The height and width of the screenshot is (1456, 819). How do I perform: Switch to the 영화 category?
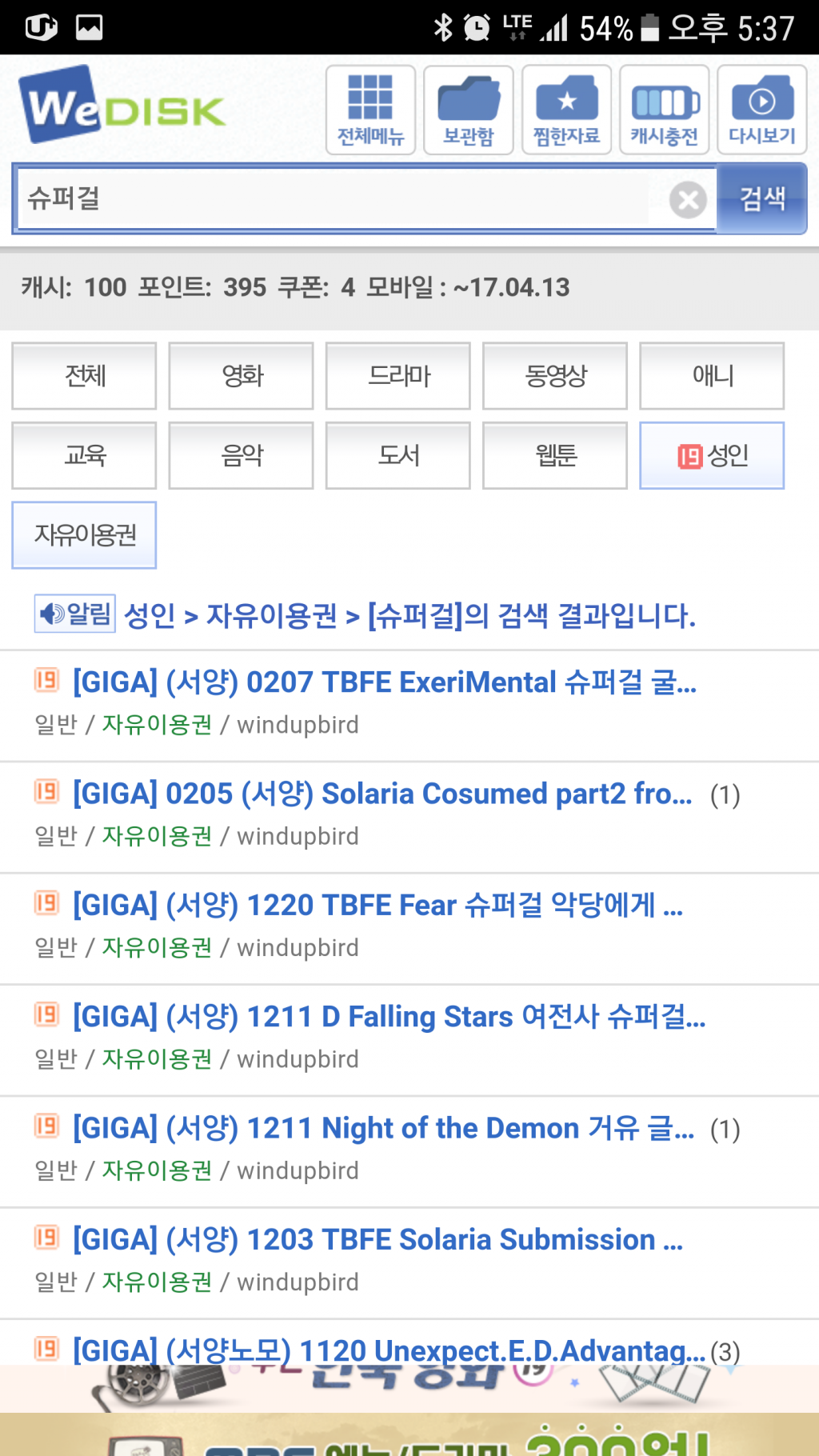point(241,376)
